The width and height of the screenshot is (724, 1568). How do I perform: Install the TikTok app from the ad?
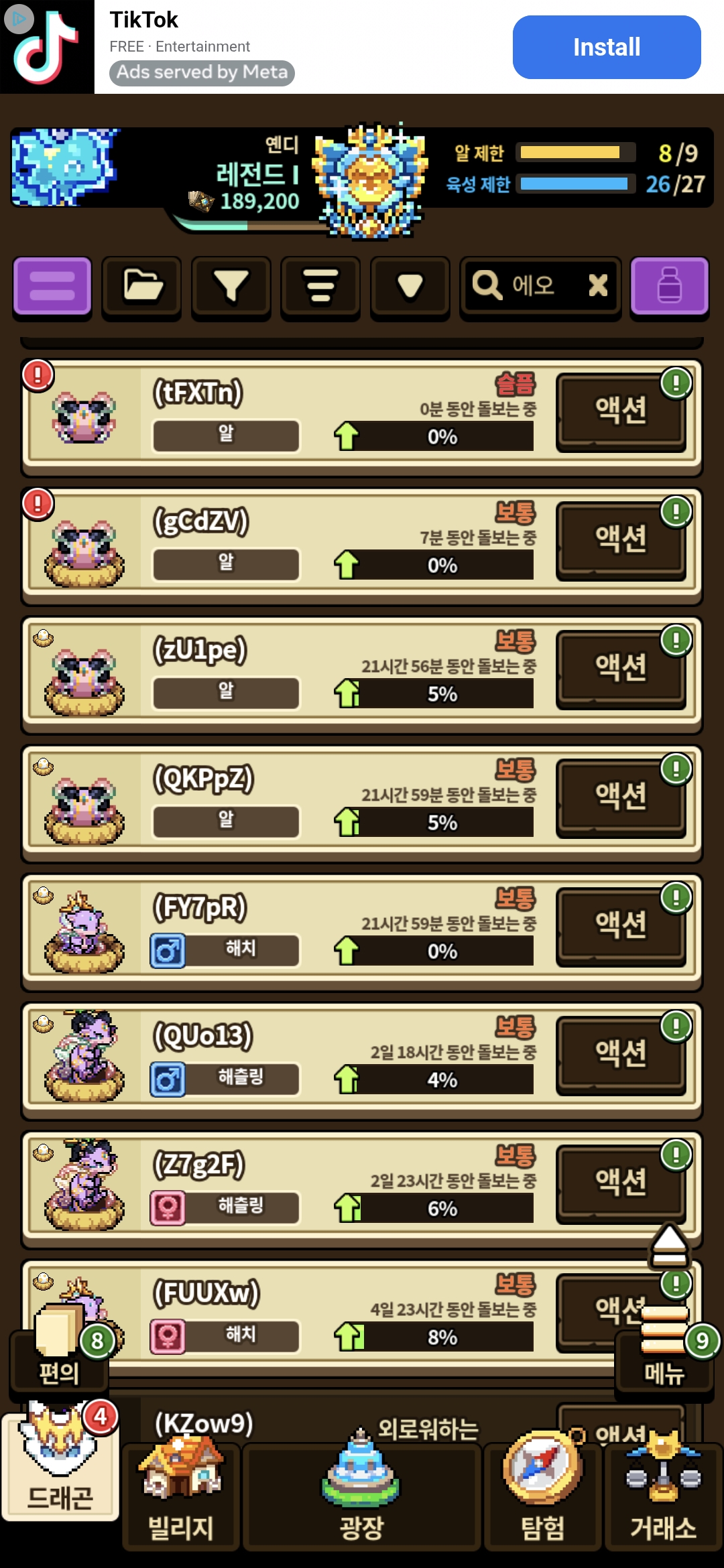click(x=606, y=48)
